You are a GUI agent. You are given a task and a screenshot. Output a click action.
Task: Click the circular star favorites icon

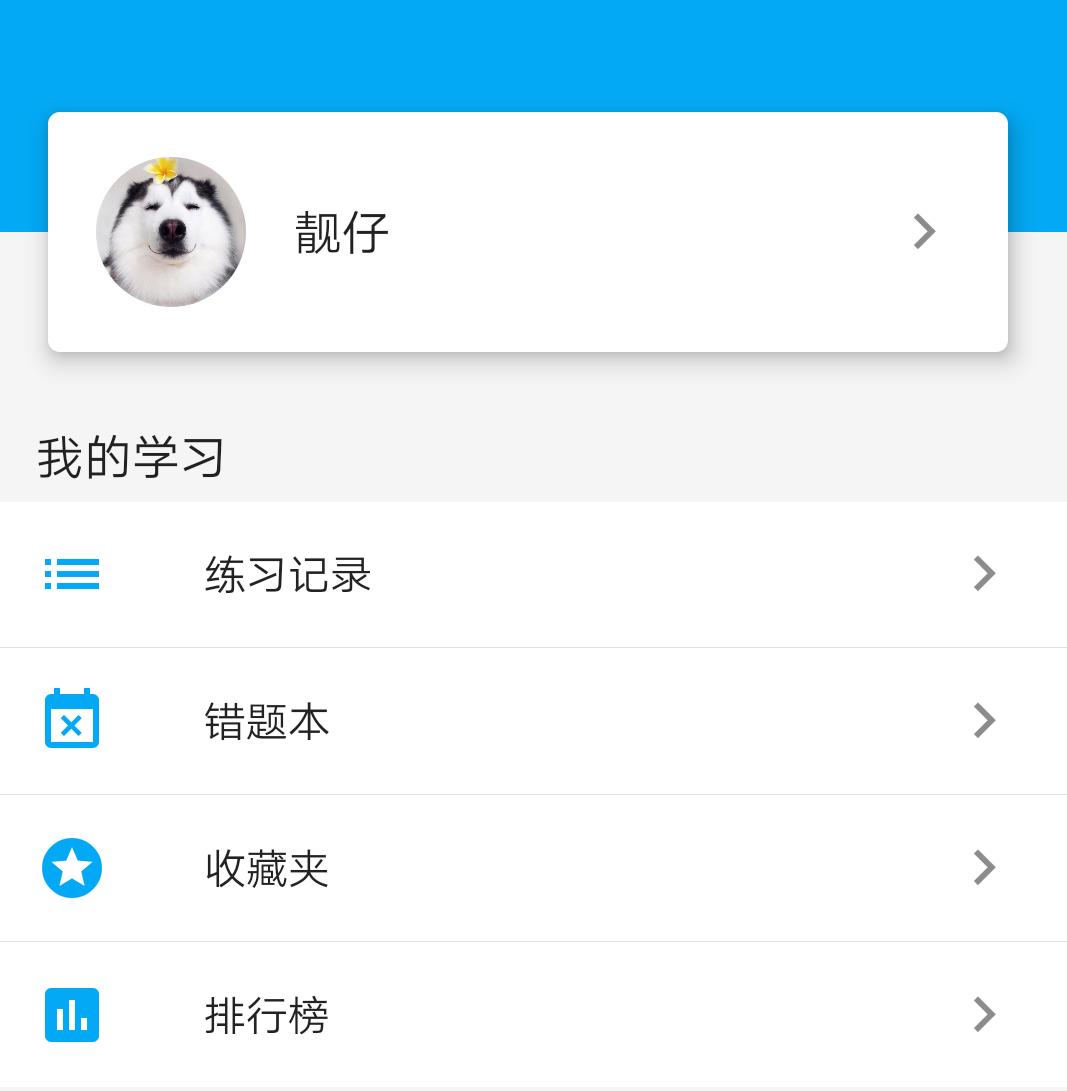[71, 868]
